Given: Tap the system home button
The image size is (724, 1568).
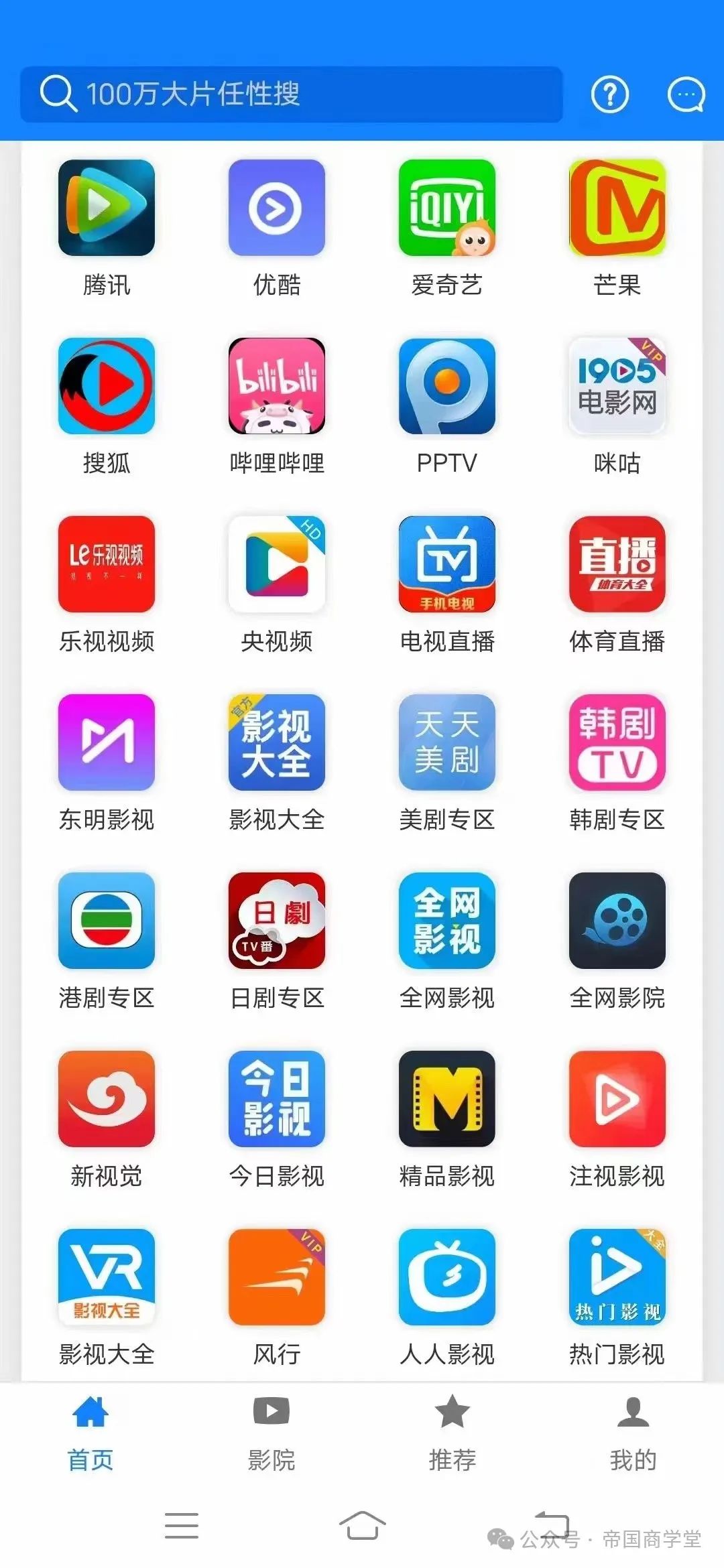Looking at the screenshot, I should point(362,1526).
